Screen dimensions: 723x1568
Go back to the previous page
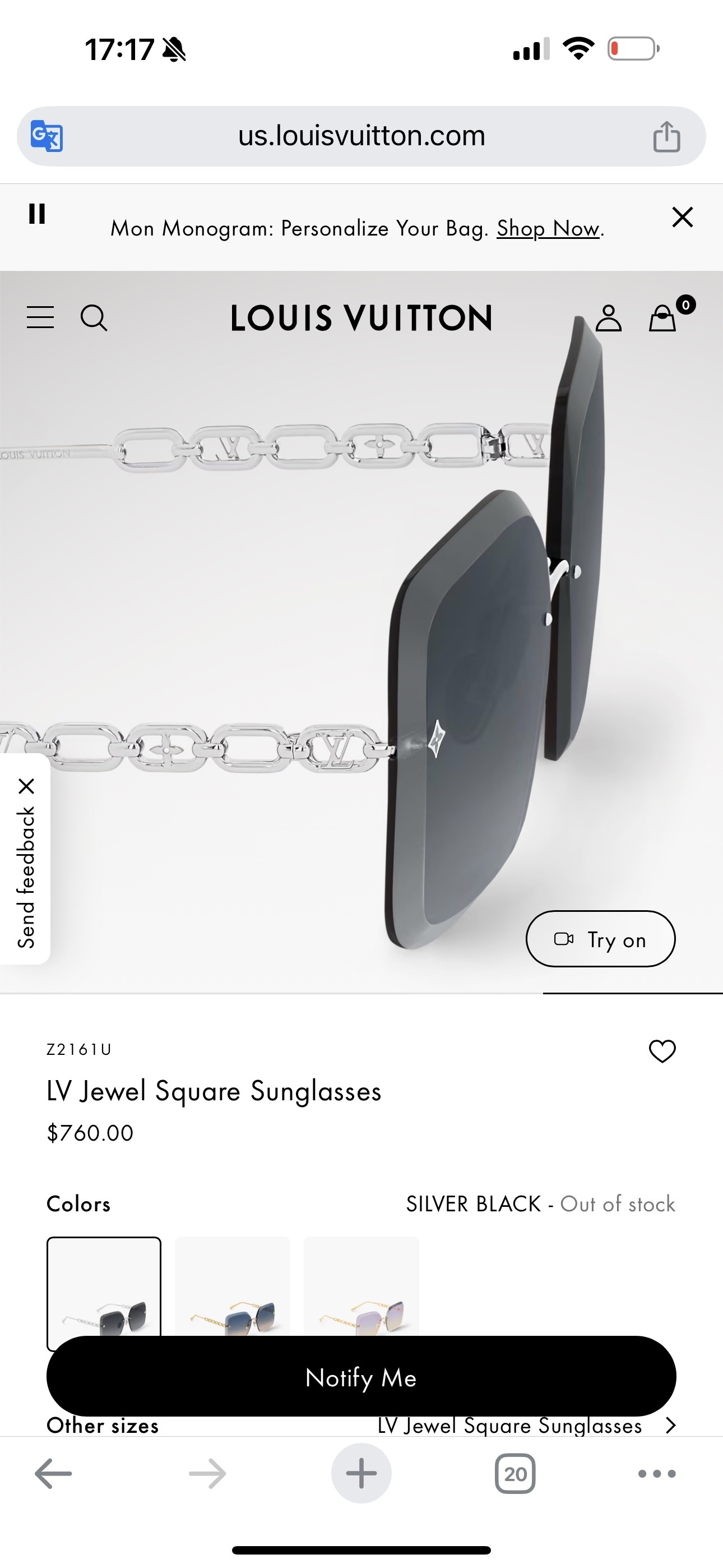[x=54, y=1474]
